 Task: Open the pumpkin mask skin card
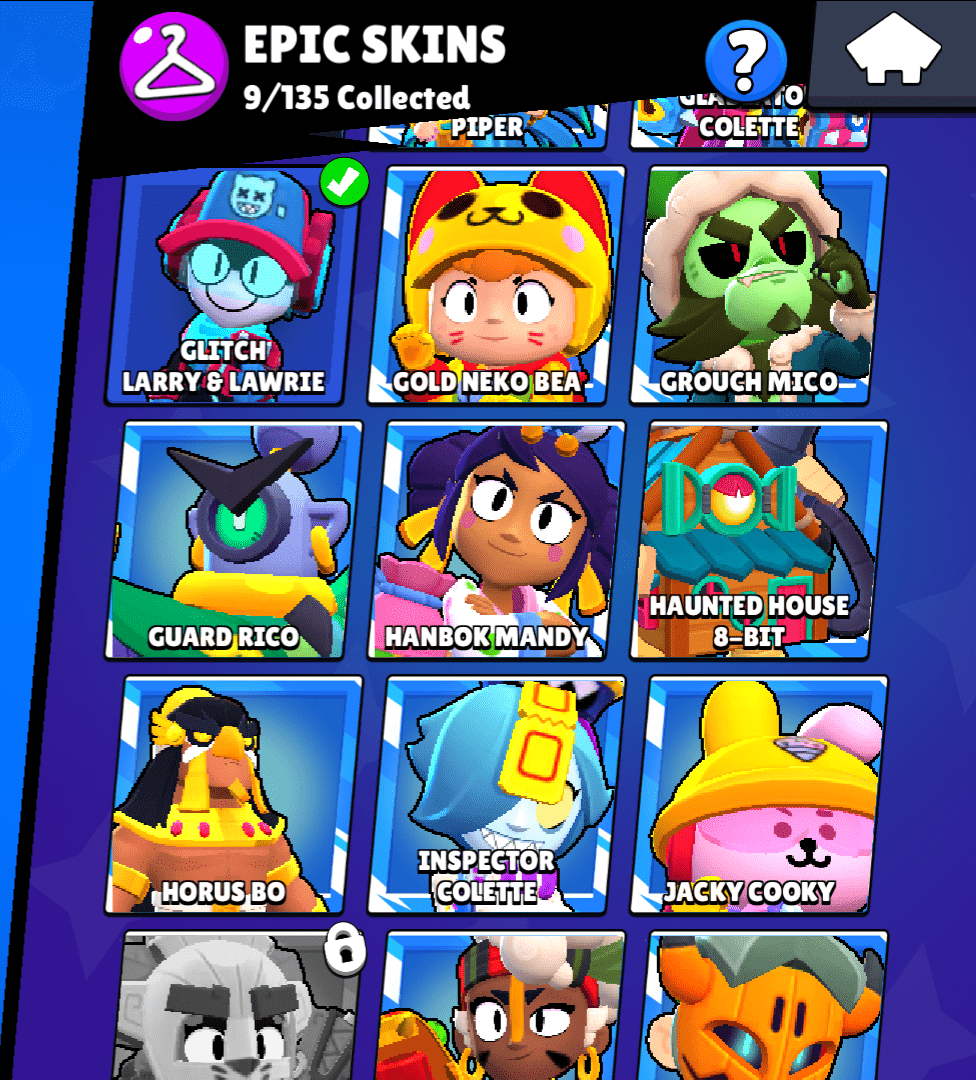764,1010
